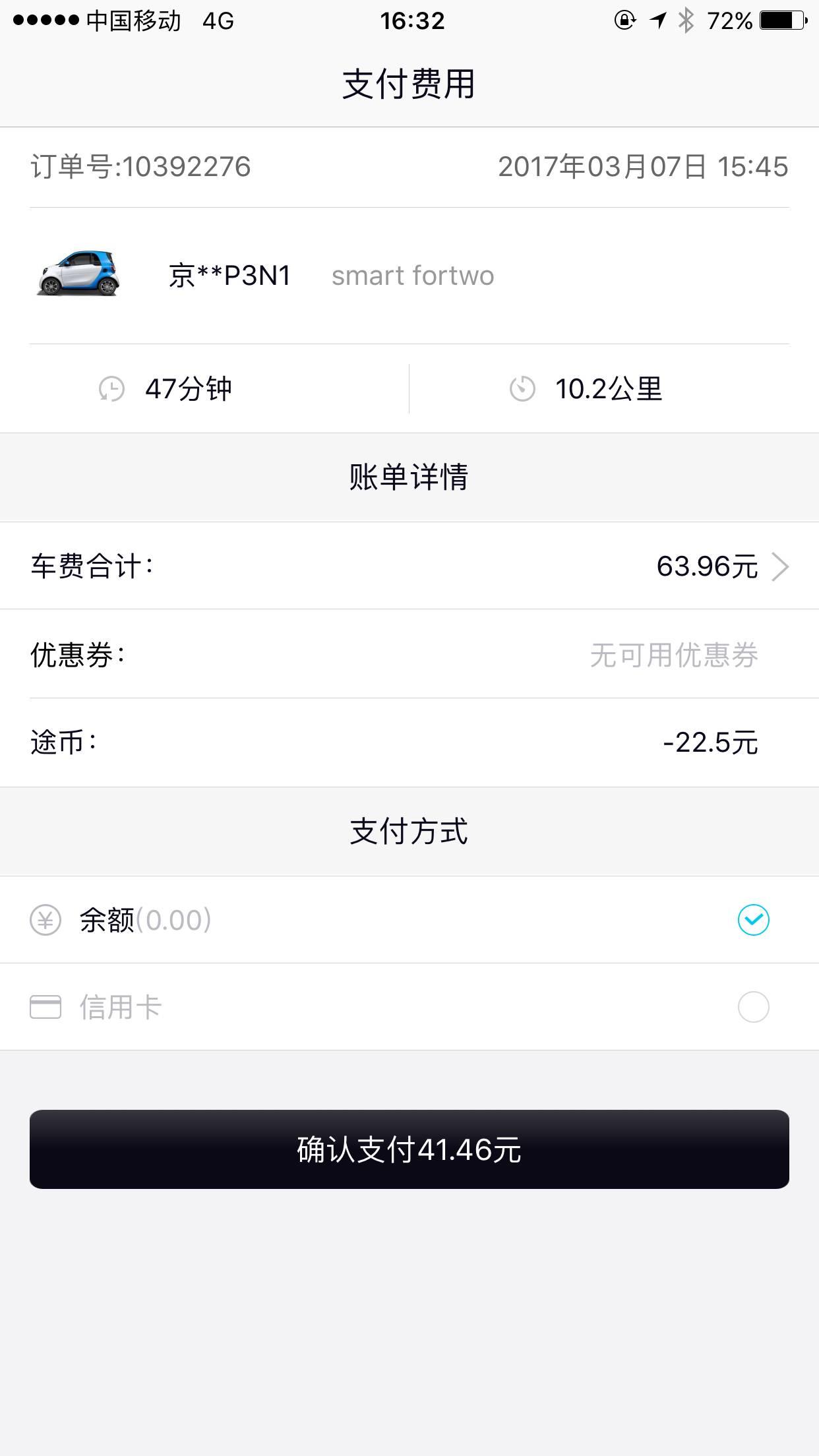Image resolution: width=819 pixels, height=1456 pixels.
Task: Tap the 确认支付41.46元 button
Action: pyautogui.click(x=409, y=1149)
